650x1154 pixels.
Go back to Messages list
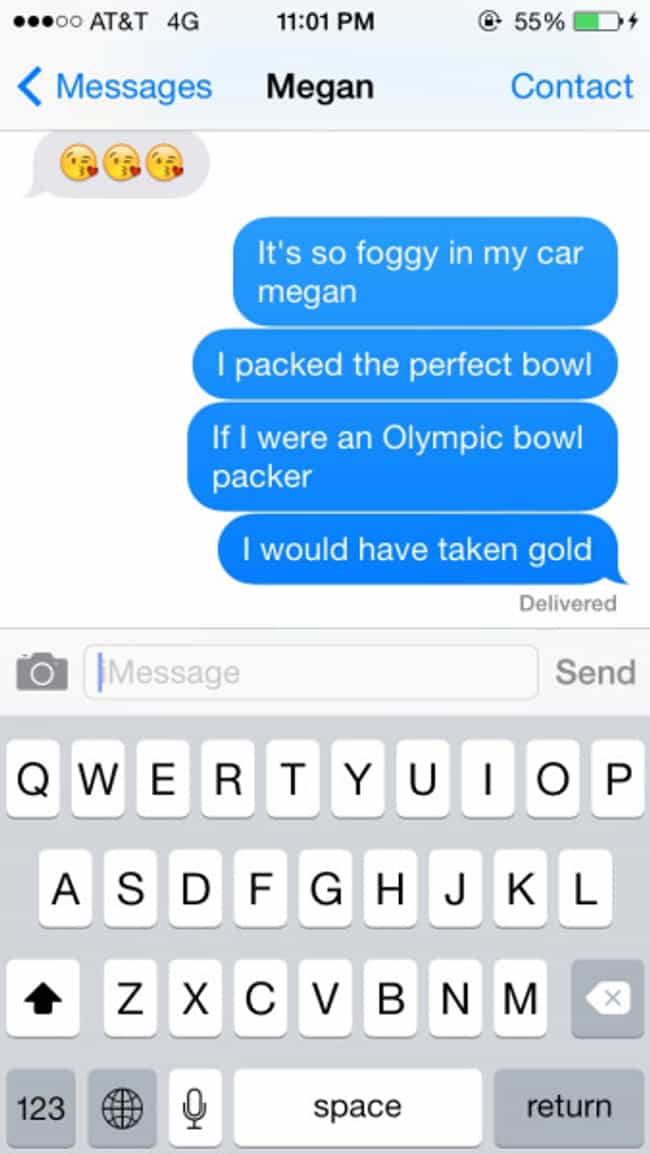pos(114,87)
